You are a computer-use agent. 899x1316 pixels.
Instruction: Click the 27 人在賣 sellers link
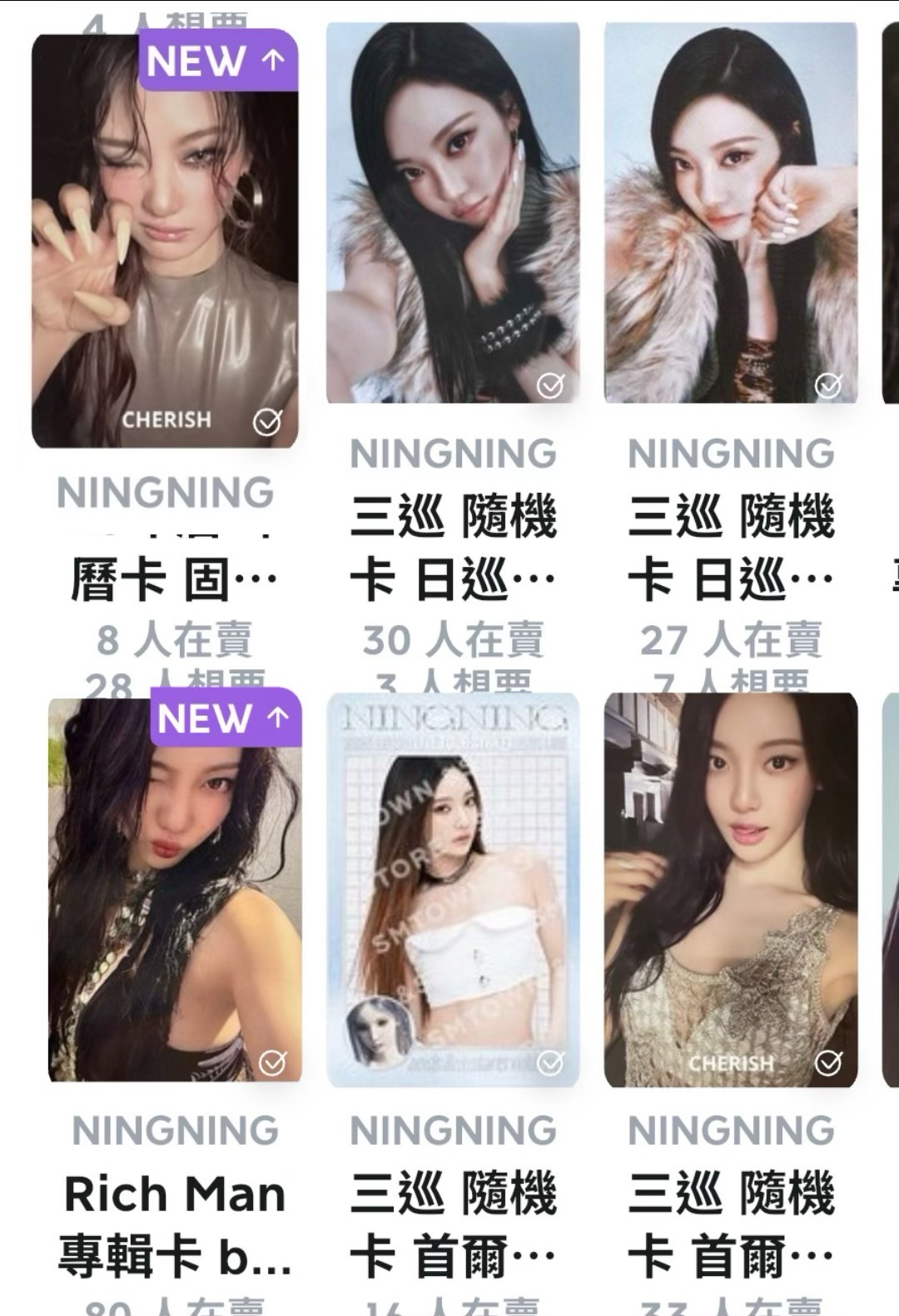click(731, 638)
